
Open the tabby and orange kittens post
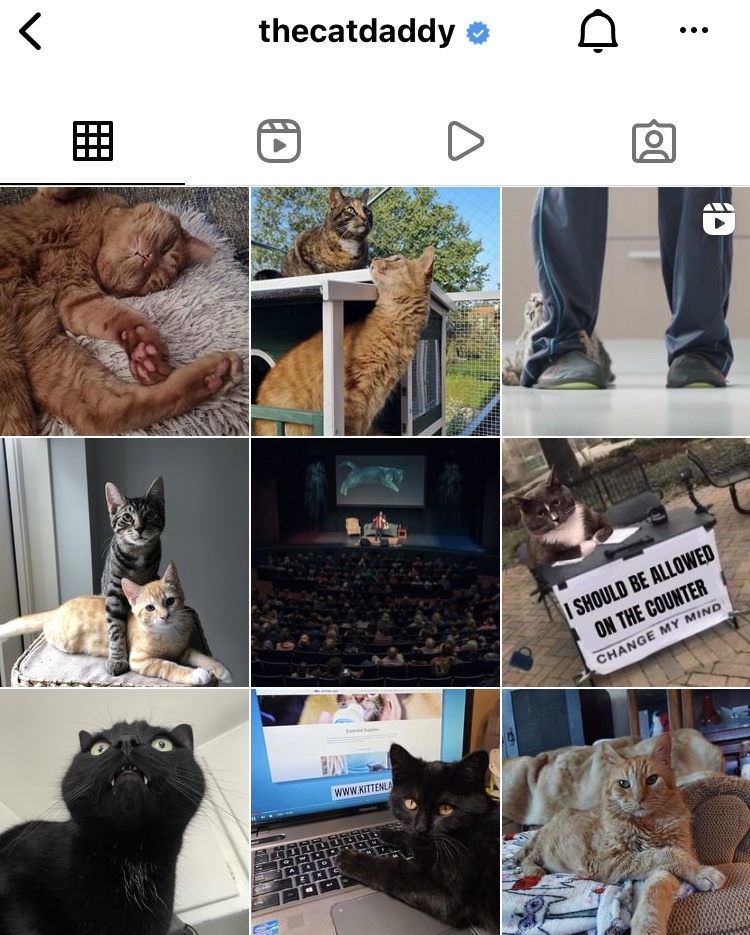click(x=124, y=562)
